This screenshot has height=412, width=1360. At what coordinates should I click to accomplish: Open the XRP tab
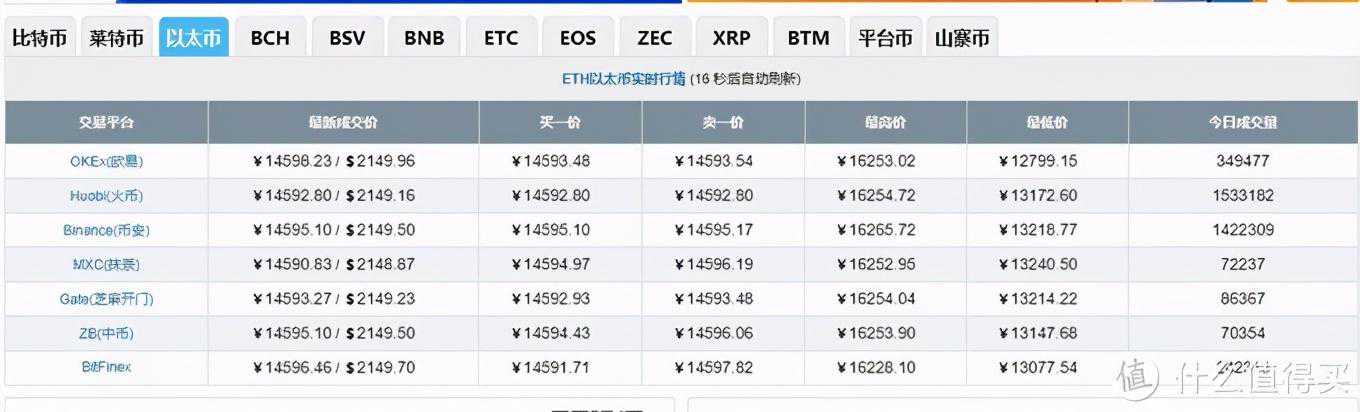(x=732, y=38)
